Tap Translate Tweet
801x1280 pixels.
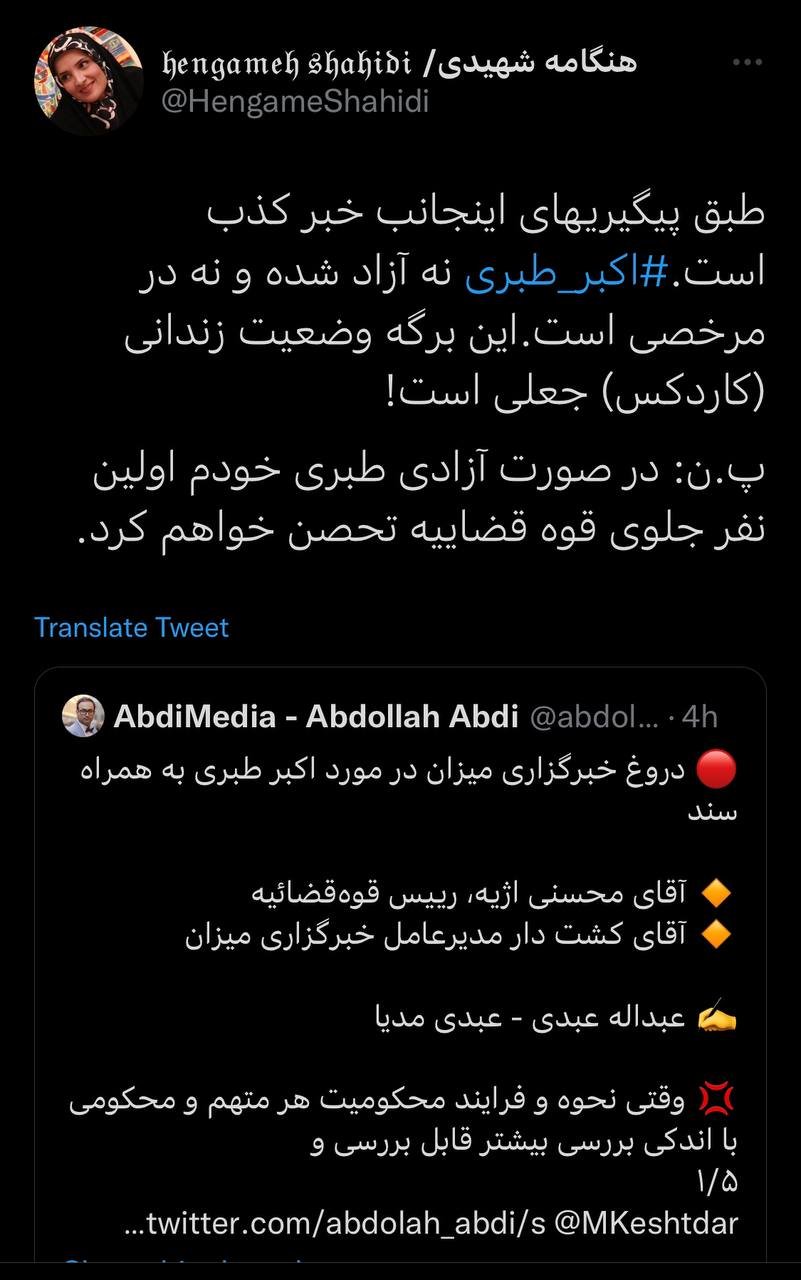(131, 628)
